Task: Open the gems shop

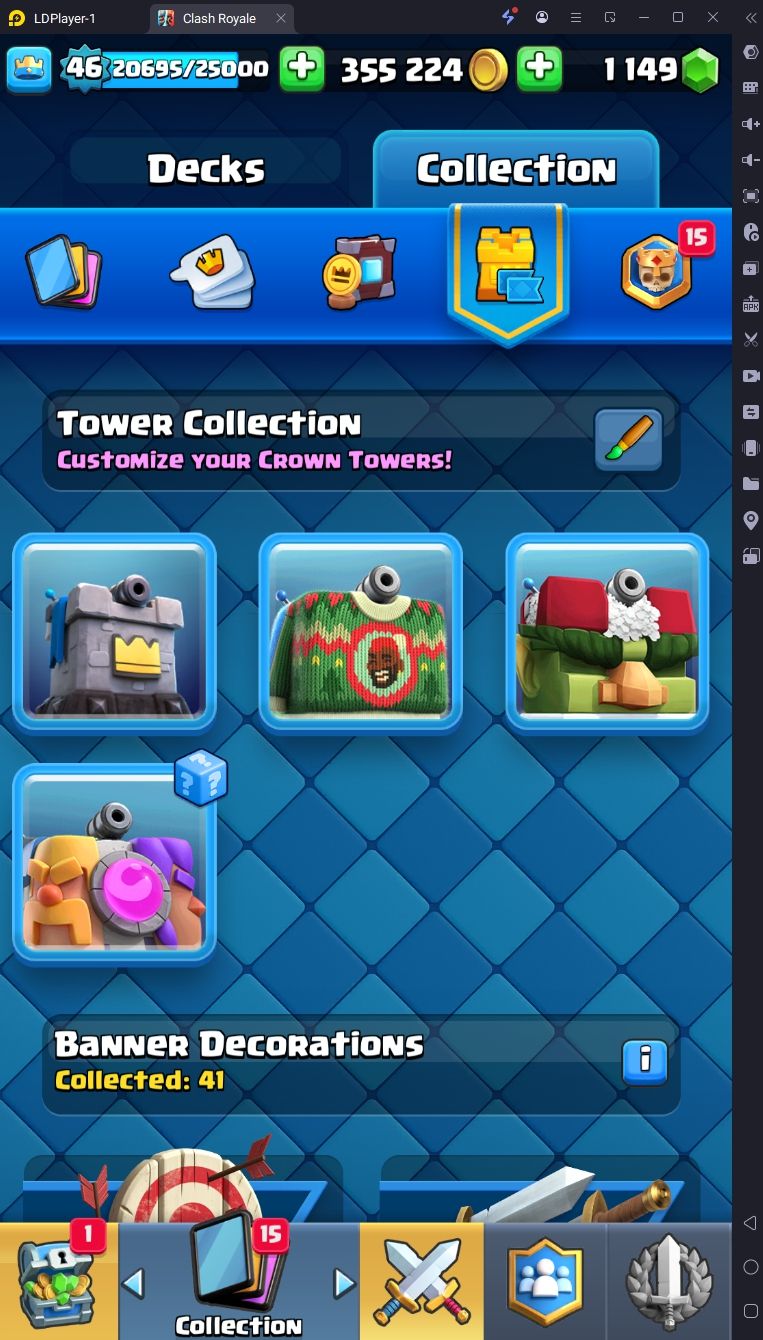Action: (x=700, y=70)
